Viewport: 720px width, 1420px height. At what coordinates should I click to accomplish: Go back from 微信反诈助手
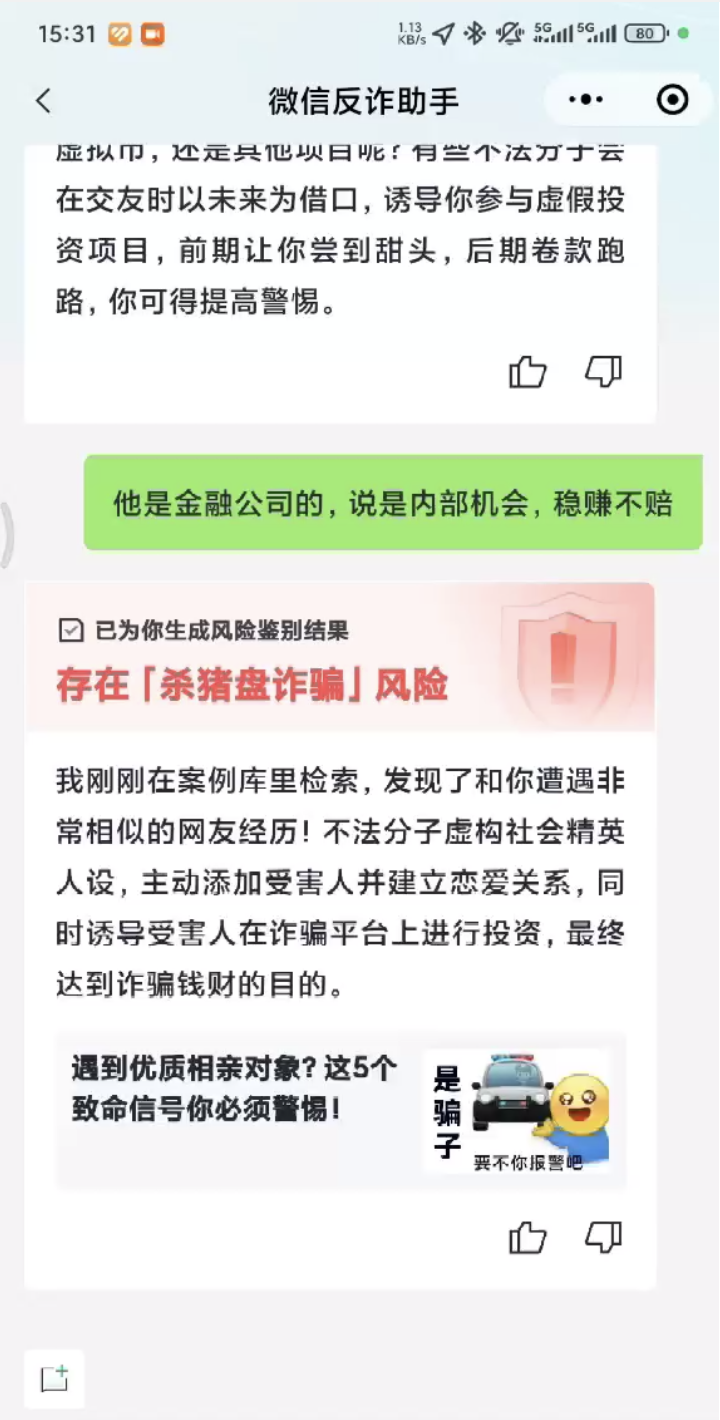(x=43, y=100)
